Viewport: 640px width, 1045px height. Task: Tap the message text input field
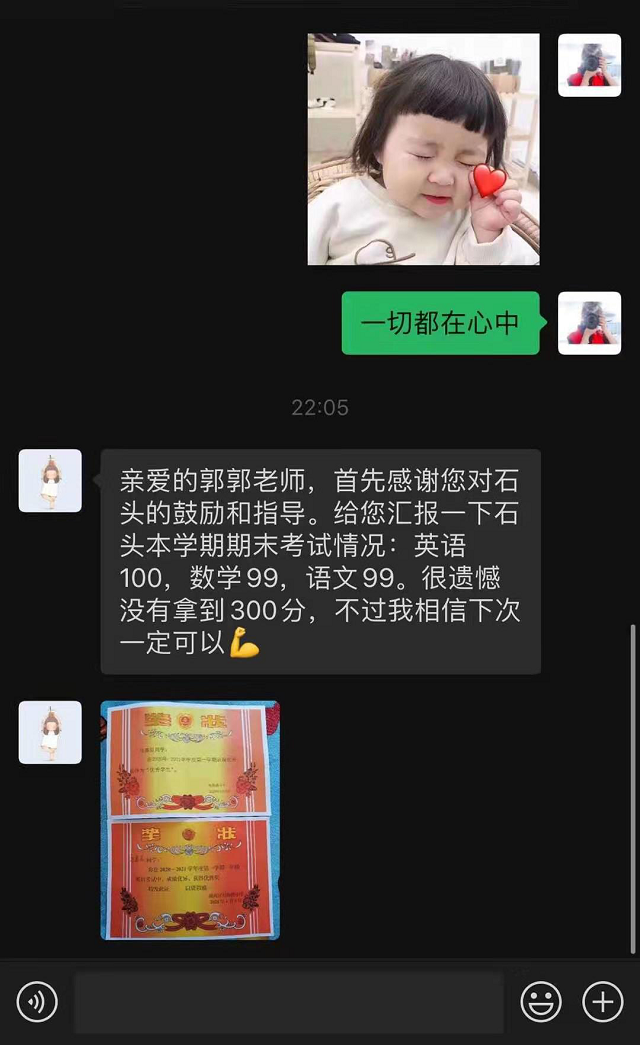click(x=288, y=1001)
